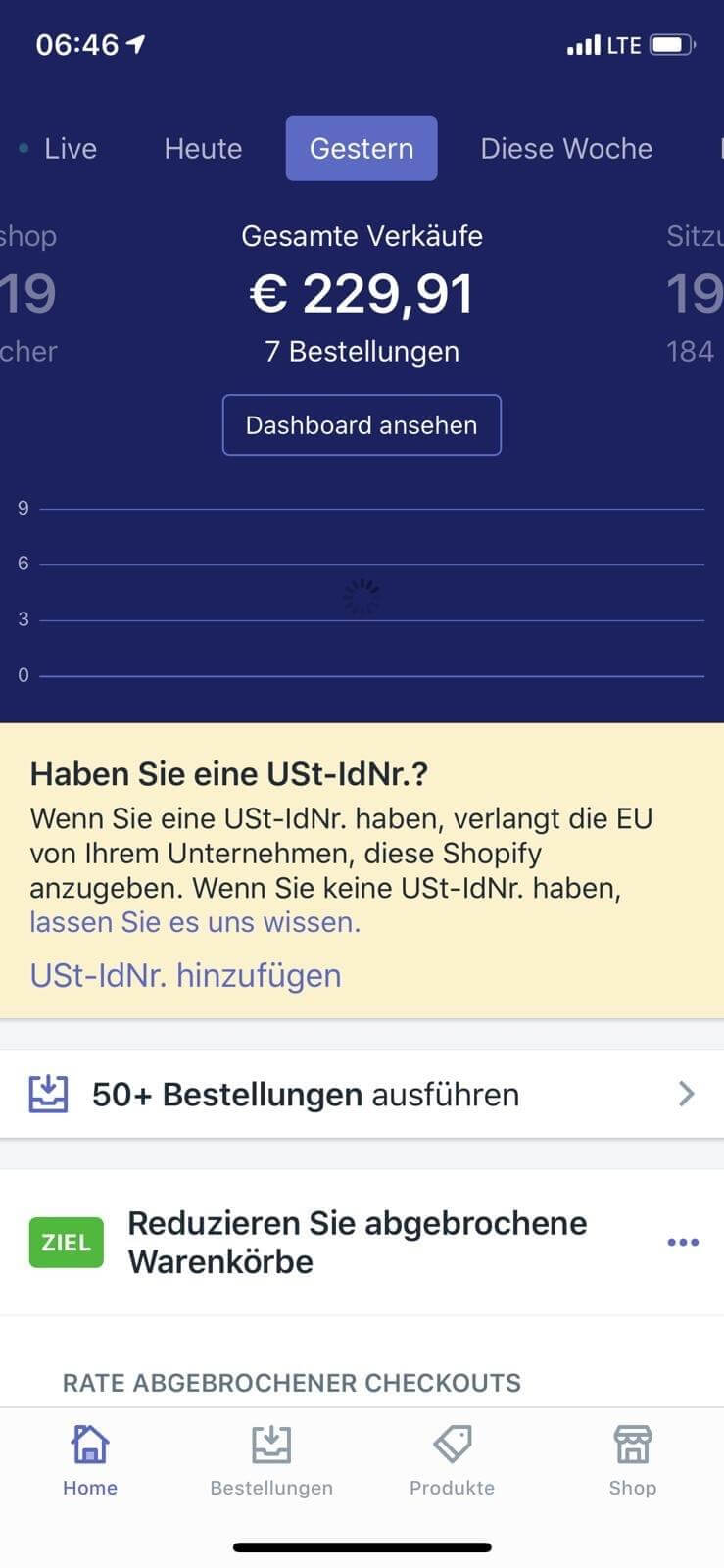This screenshot has height=1568, width=724.
Task: Open options for the abgebrochene Warenkörbe goal
Action: pyautogui.click(x=682, y=1242)
